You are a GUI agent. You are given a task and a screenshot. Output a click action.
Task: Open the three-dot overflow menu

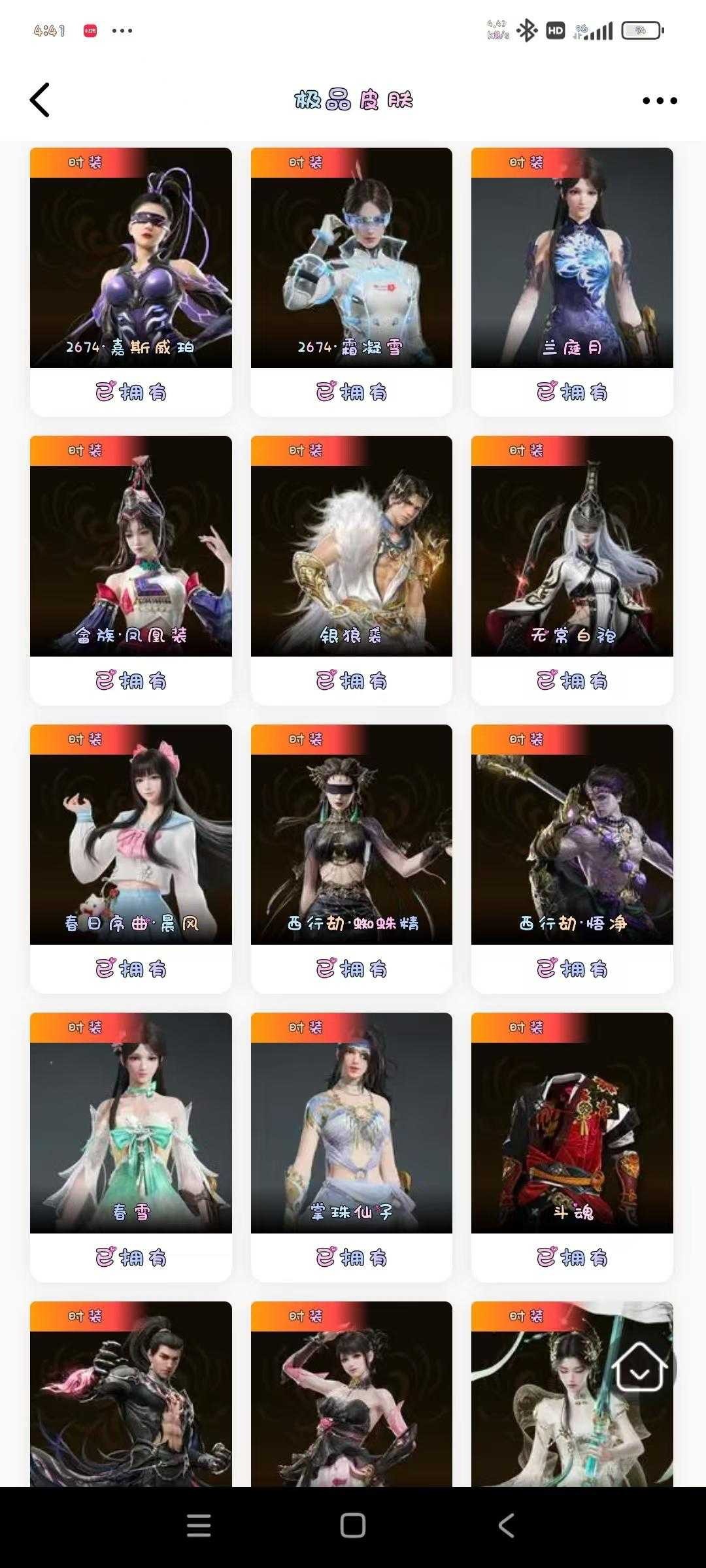click(x=660, y=101)
